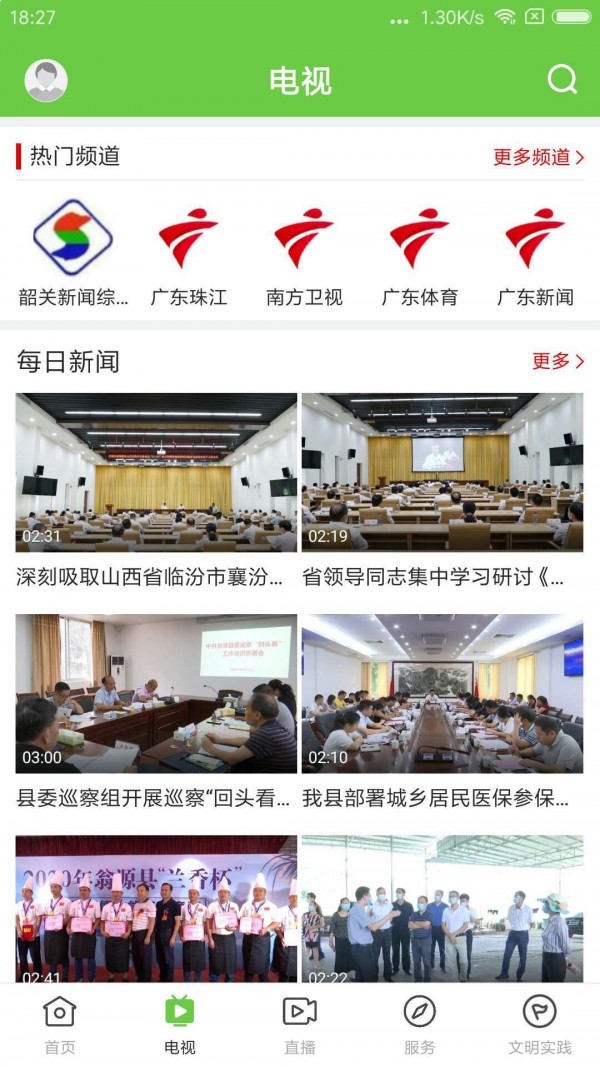Open the 文明实践 tab
Screen dimensions: 600x1067
pyautogui.click(x=540, y=1025)
